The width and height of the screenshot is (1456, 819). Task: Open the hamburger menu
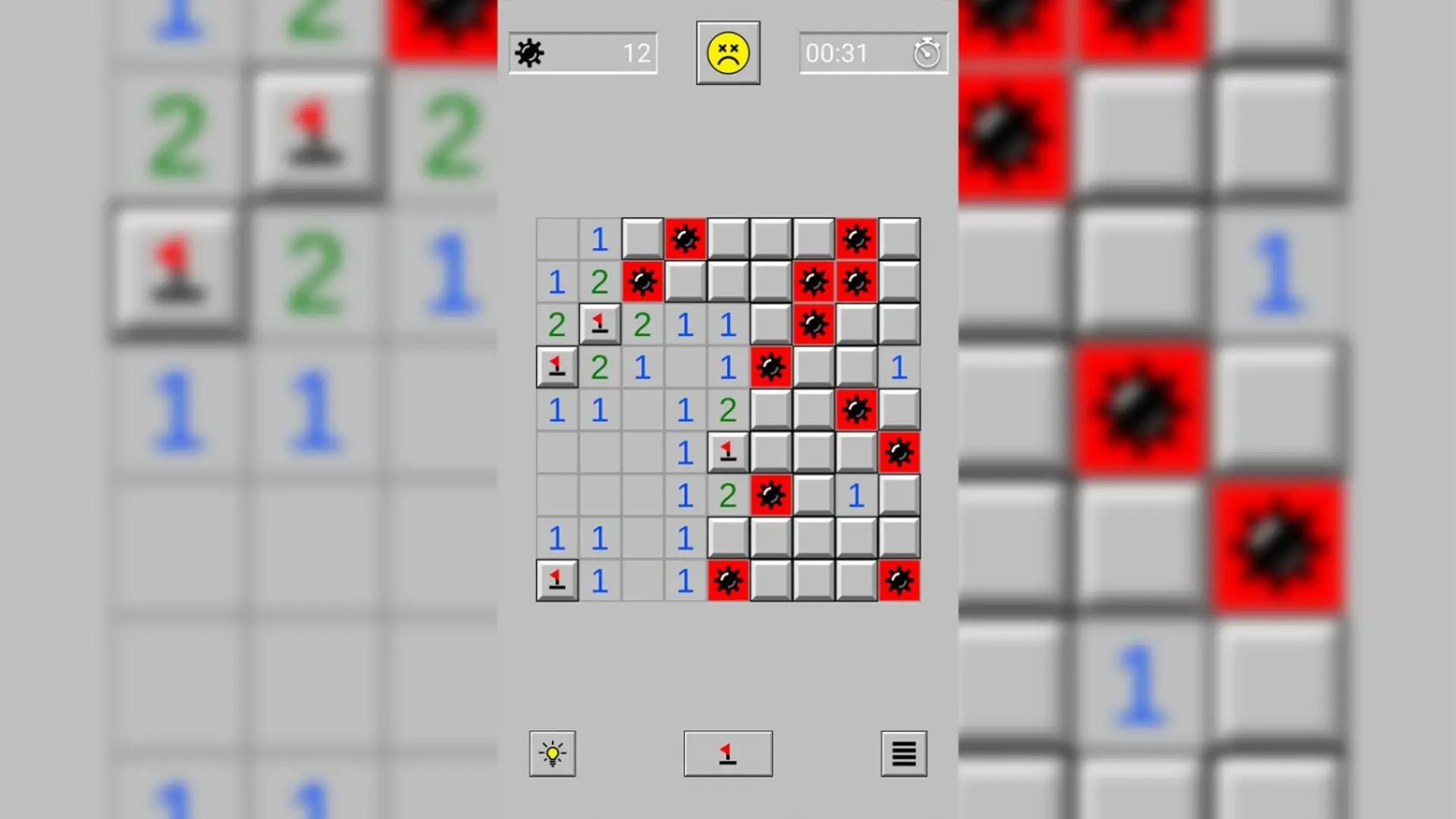point(903,753)
